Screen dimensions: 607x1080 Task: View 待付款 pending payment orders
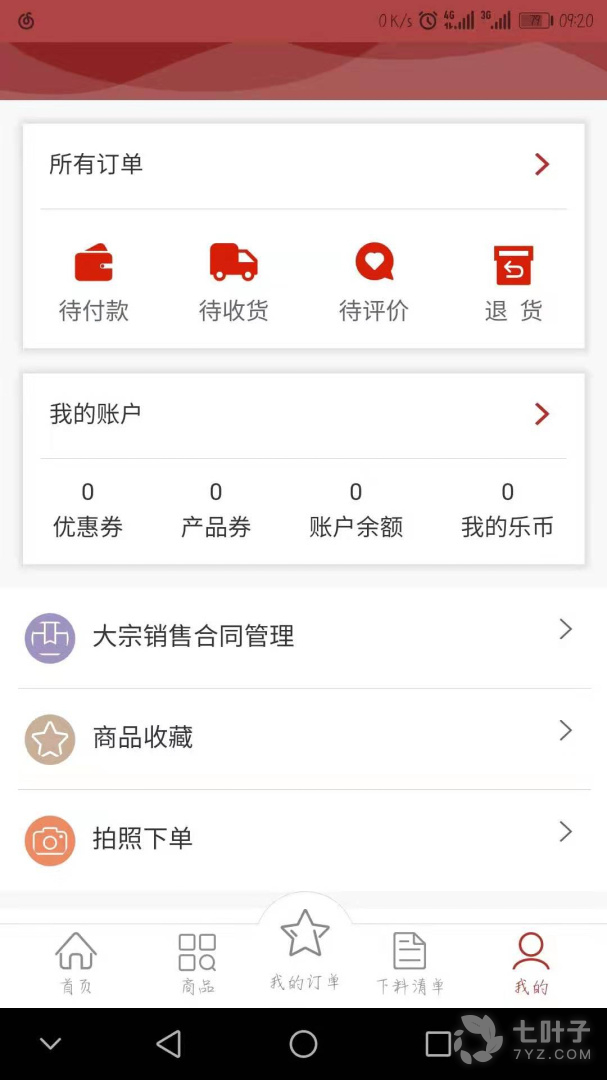point(94,283)
